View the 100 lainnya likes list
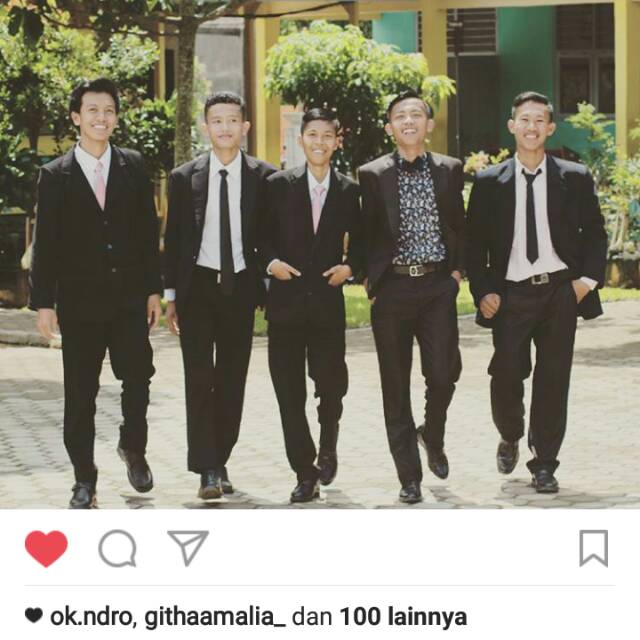640x640 pixels. (402, 616)
